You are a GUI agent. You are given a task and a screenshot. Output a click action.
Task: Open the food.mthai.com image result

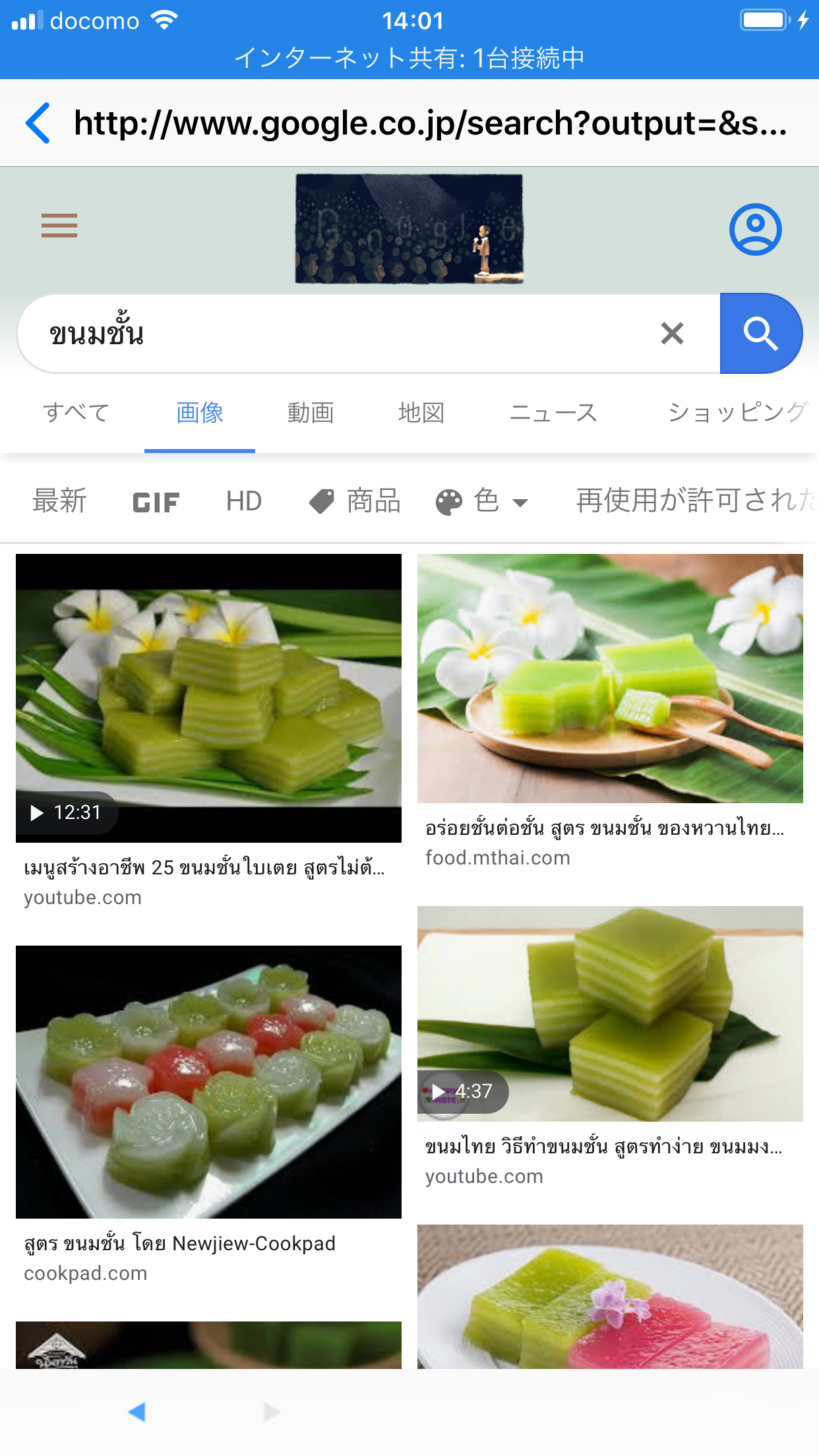coord(610,678)
